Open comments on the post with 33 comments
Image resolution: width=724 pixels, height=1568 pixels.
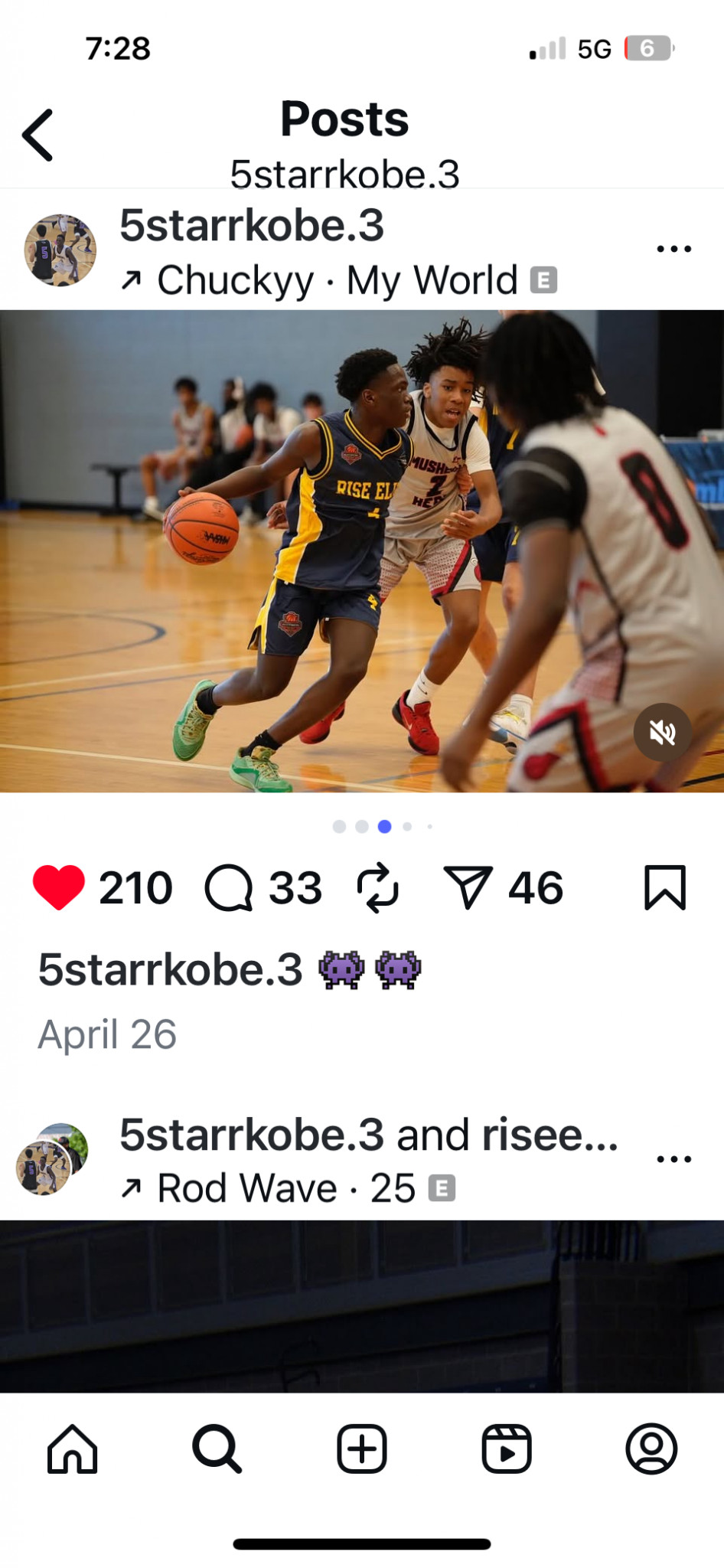(229, 888)
